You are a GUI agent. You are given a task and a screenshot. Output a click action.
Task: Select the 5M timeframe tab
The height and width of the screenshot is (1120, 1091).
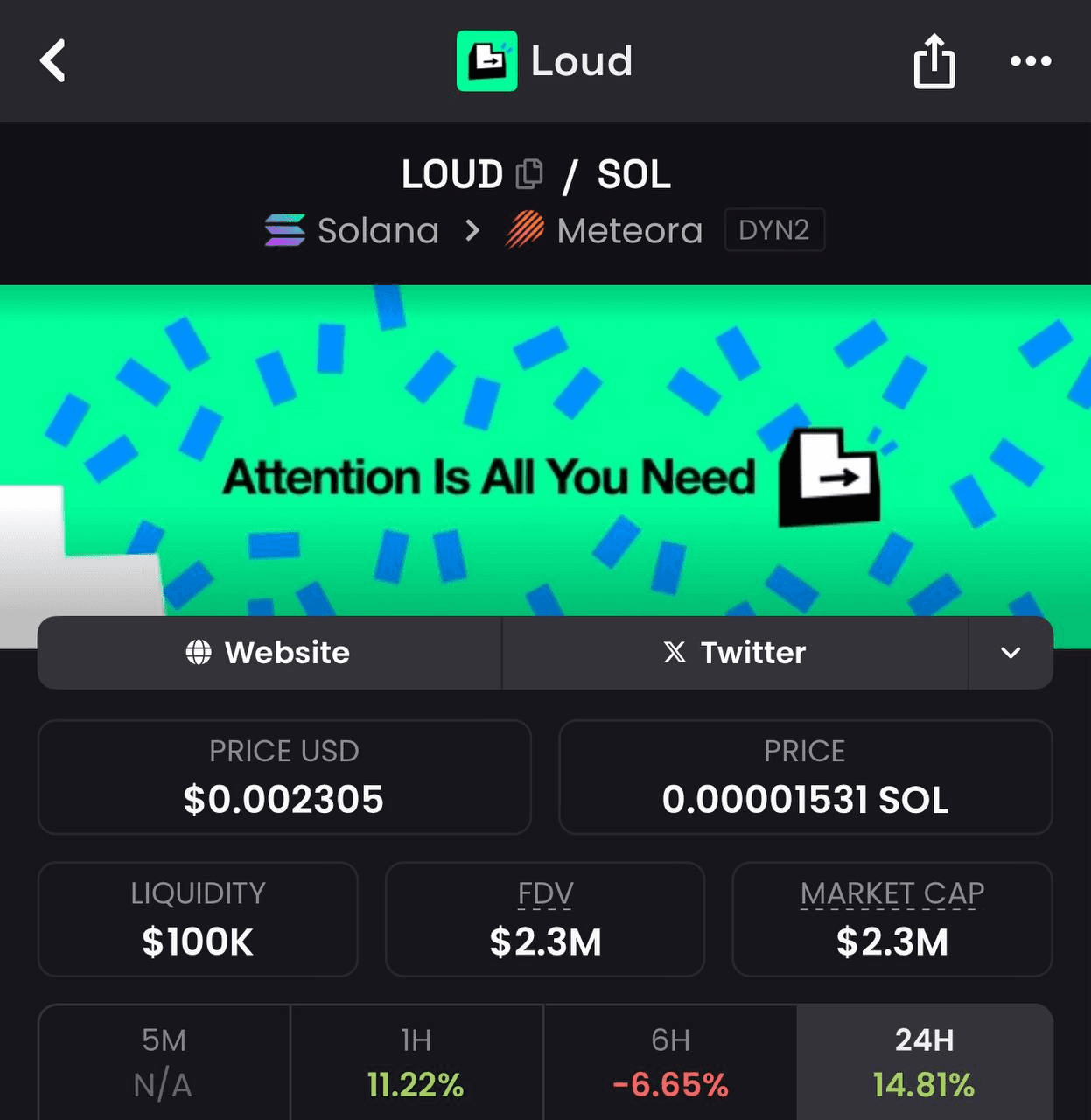point(164,1061)
